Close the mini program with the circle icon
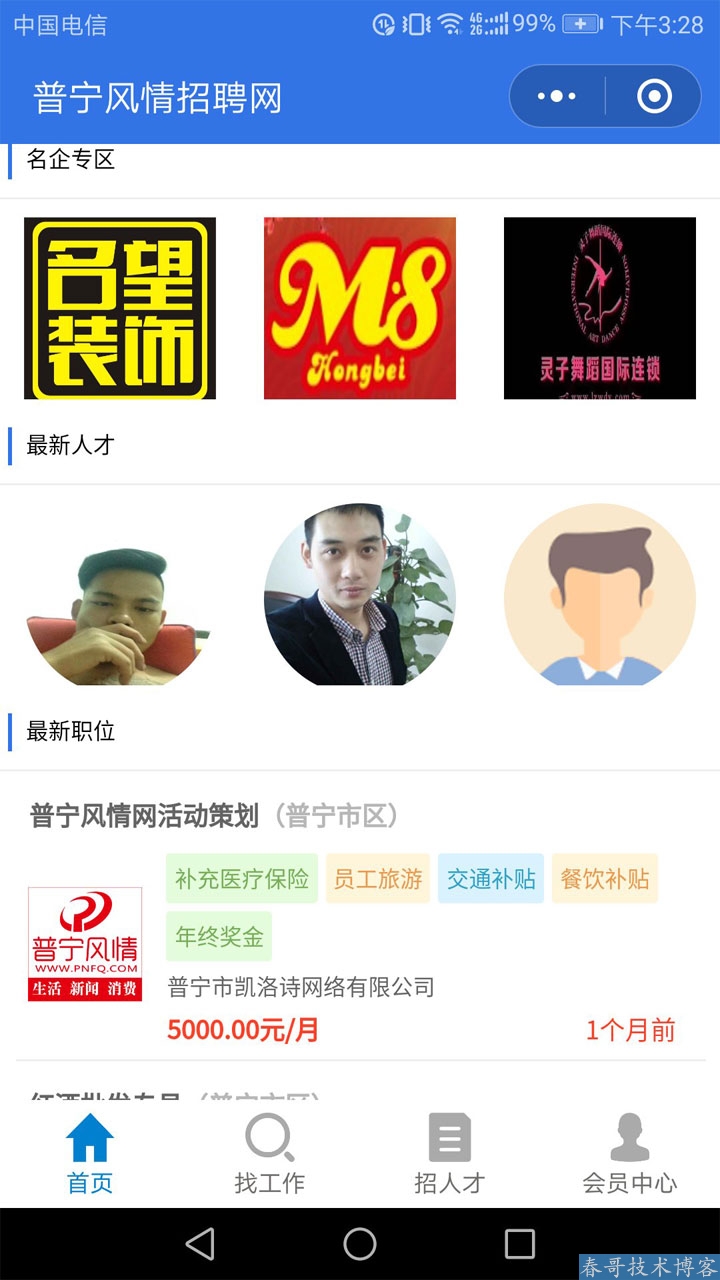 click(x=654, y=97)
